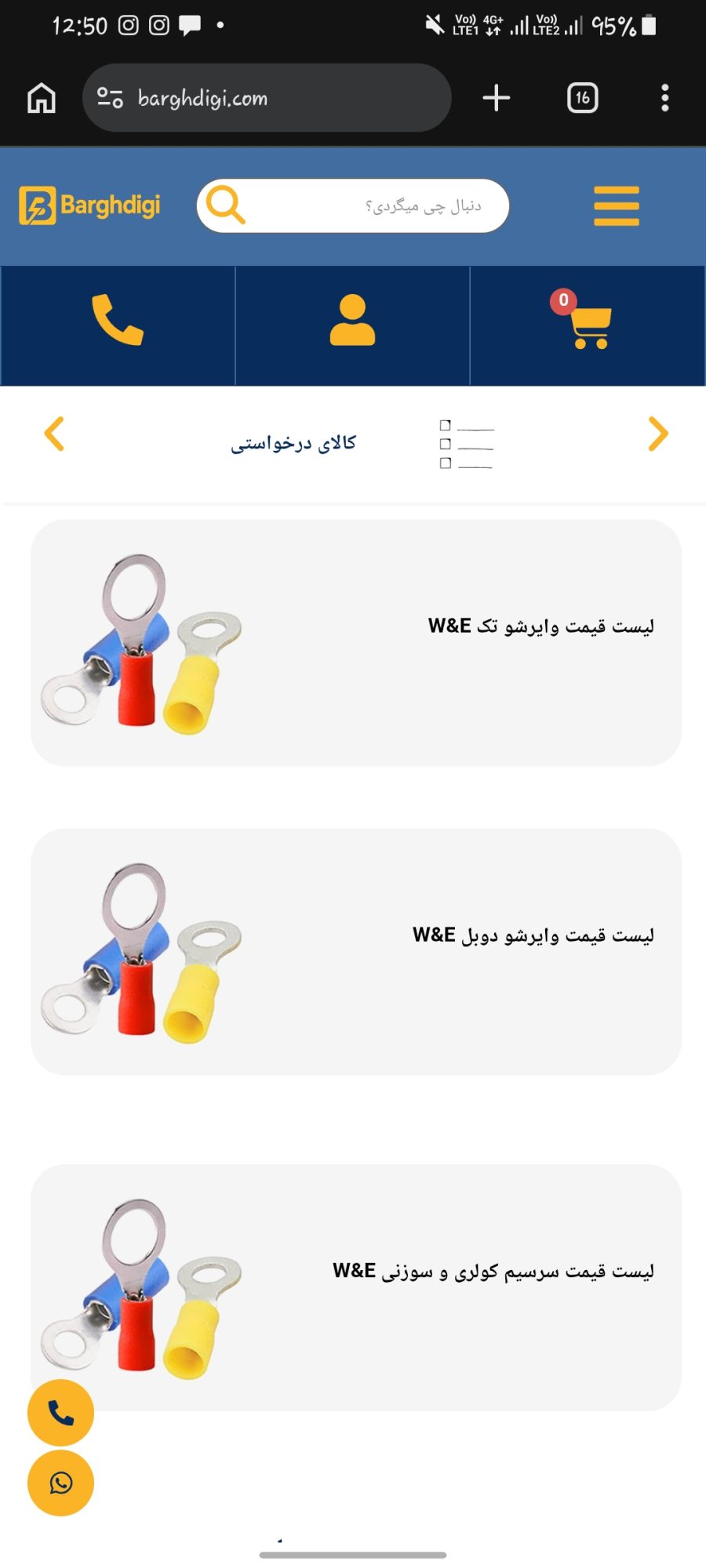Tap the Barghdigi logo to go home
This screenshot has width=706, height=1568.
tap(89, 205)
